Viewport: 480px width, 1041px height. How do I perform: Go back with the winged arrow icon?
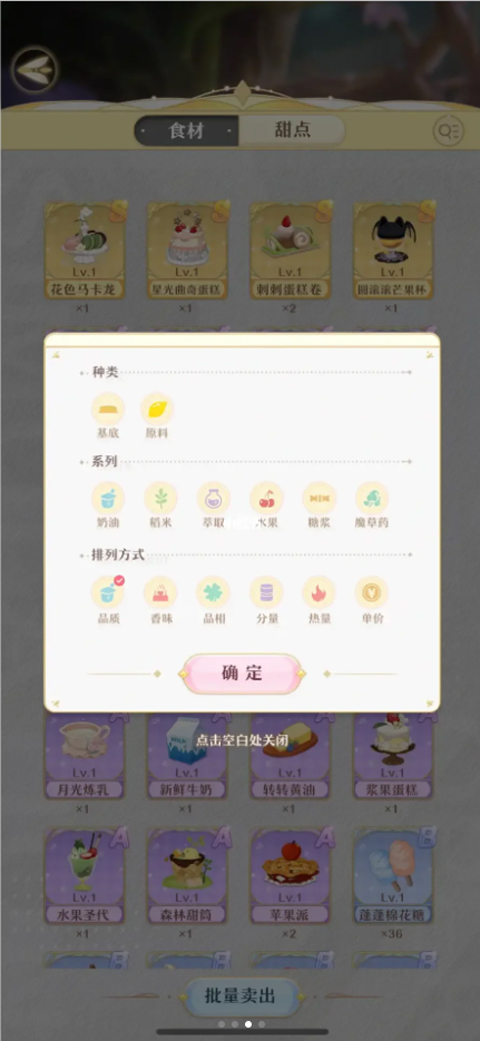34,68
